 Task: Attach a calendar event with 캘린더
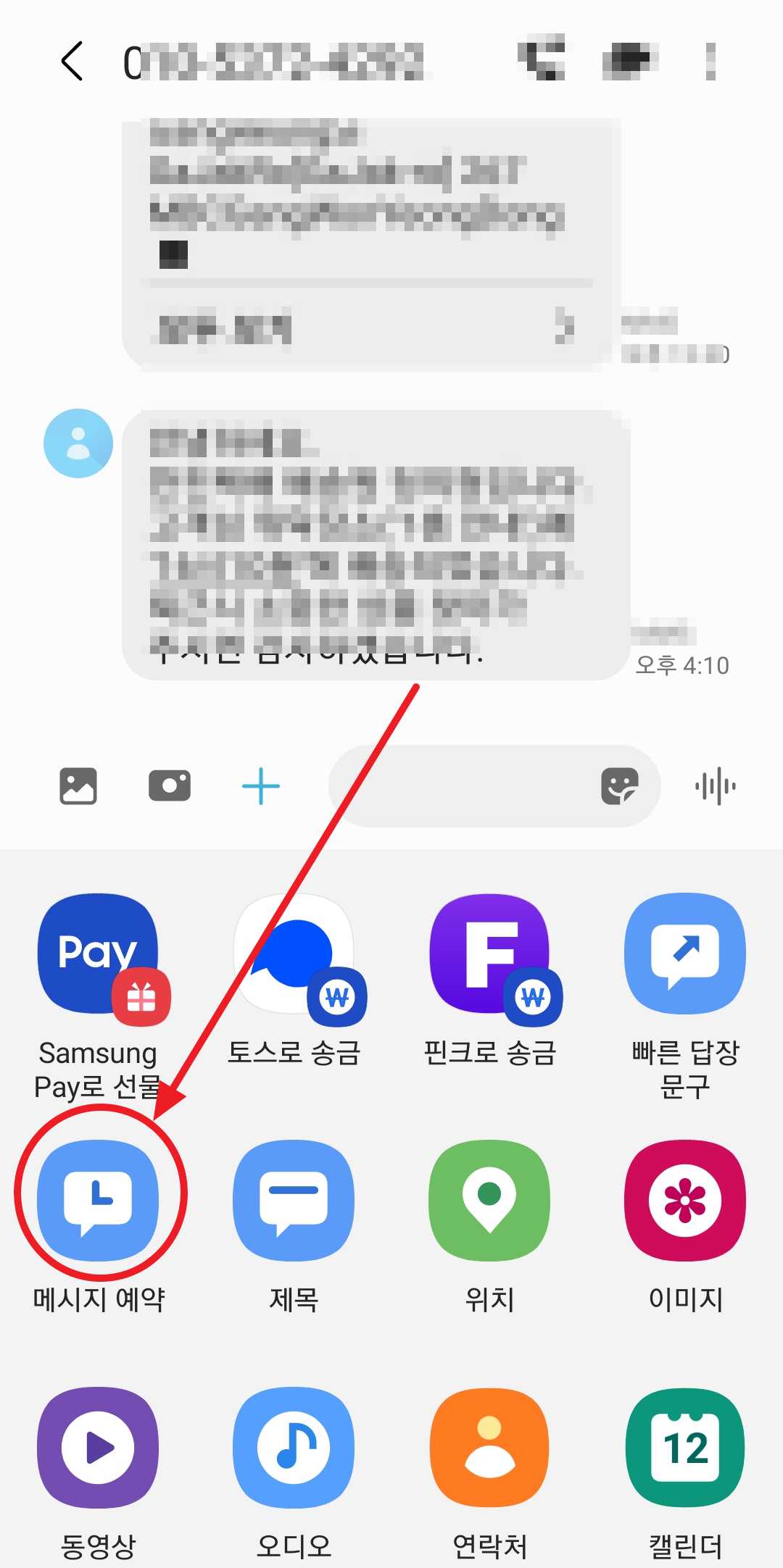[x=685, y=1448]
